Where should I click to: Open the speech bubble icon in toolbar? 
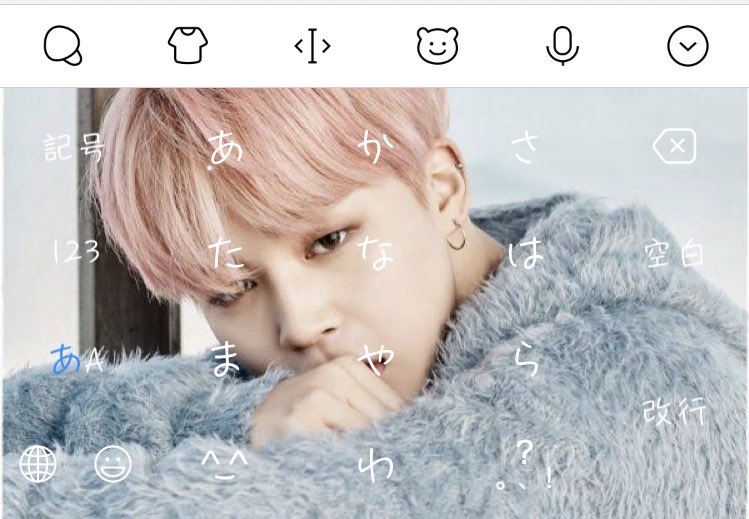click(x=62, y=45)
